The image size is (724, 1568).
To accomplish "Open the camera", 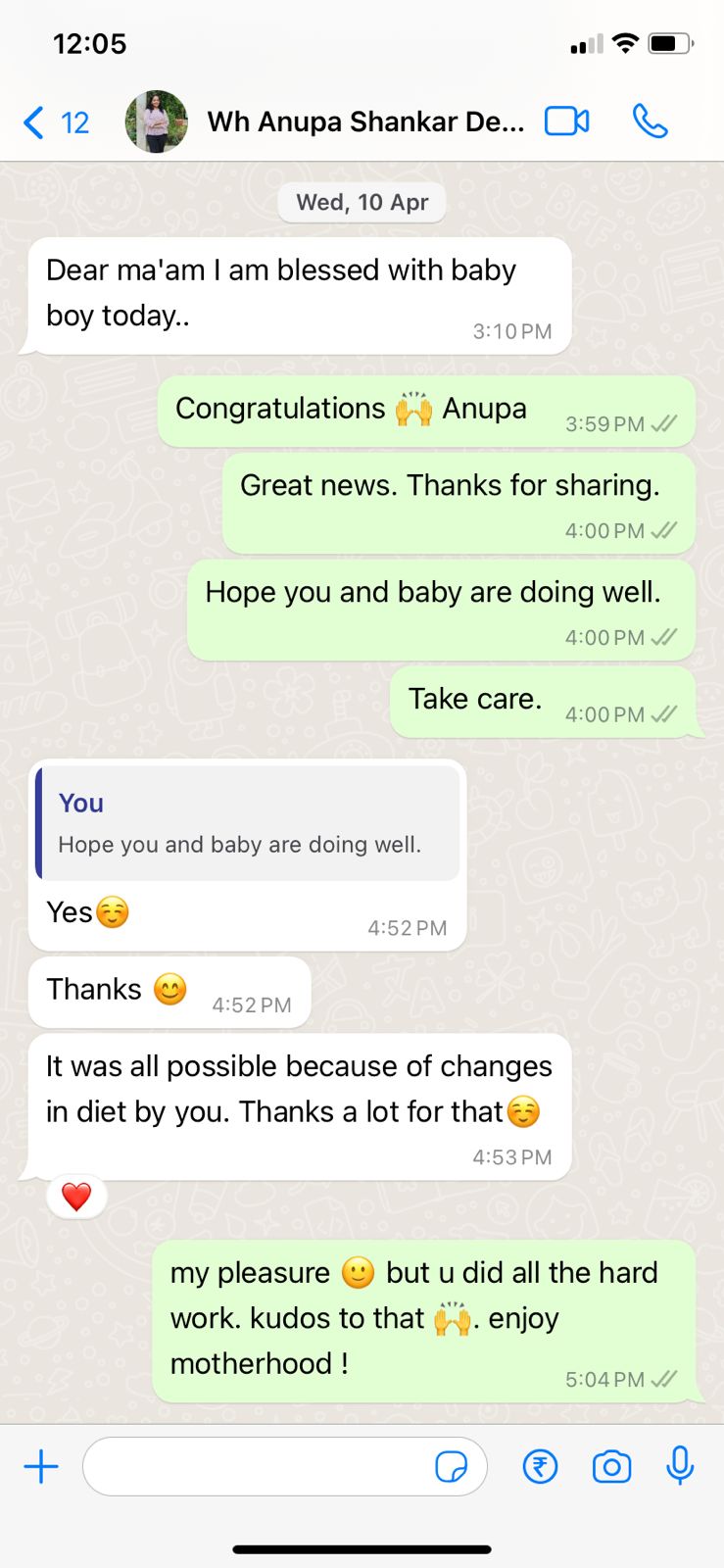I will [611, 1467].
